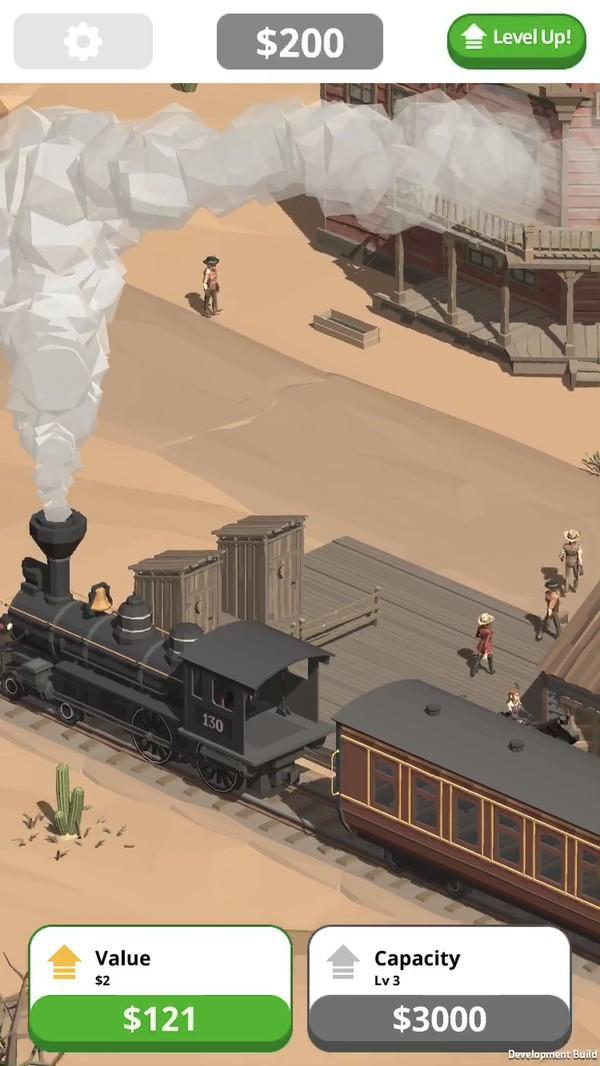This screenshot has width=600, height=1066.
Task: Buy the Capacity upgrade for $3000
Action: coord(440,1019)
